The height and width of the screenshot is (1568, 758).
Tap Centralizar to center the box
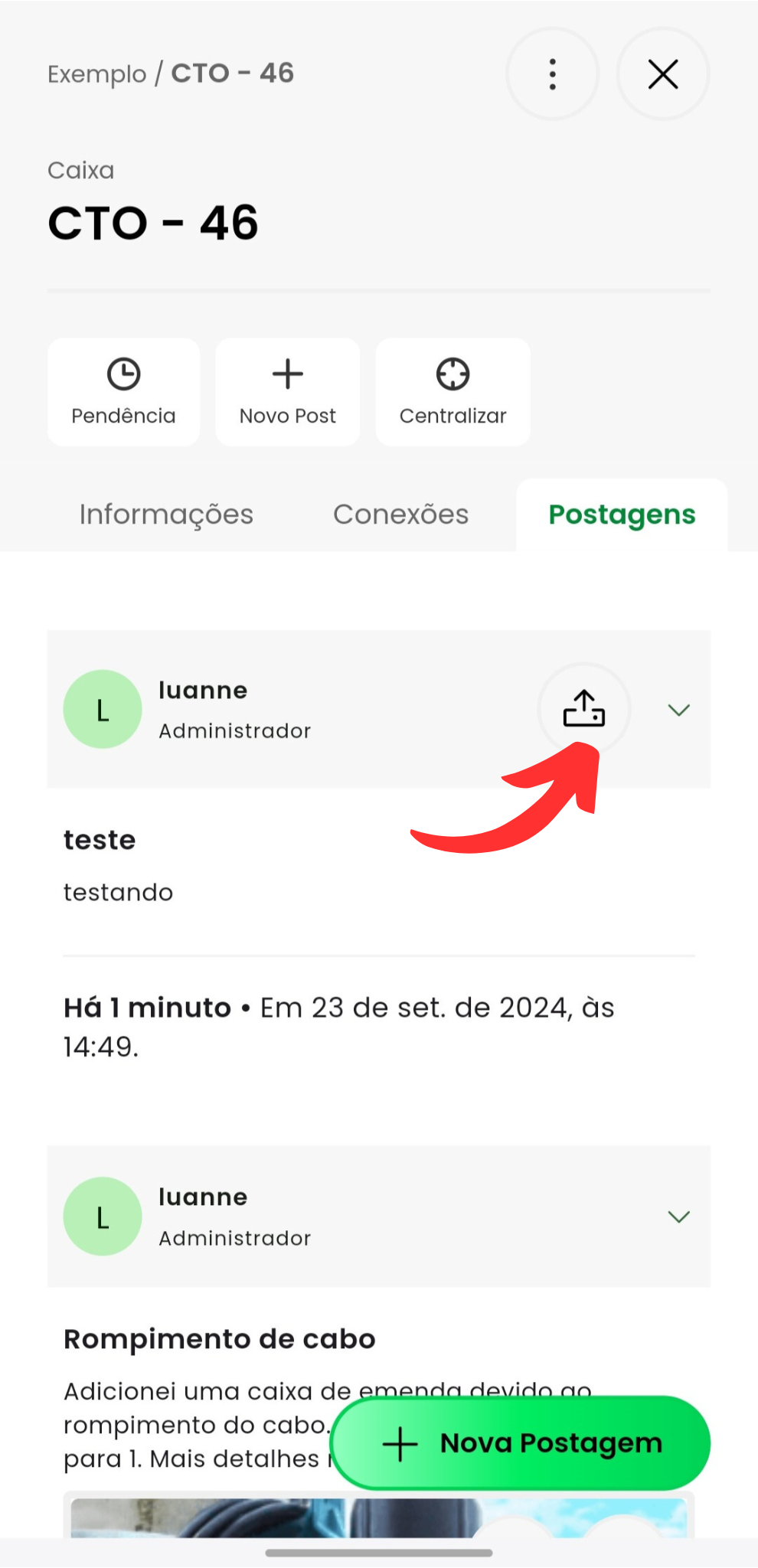click(x=453, y=392)
